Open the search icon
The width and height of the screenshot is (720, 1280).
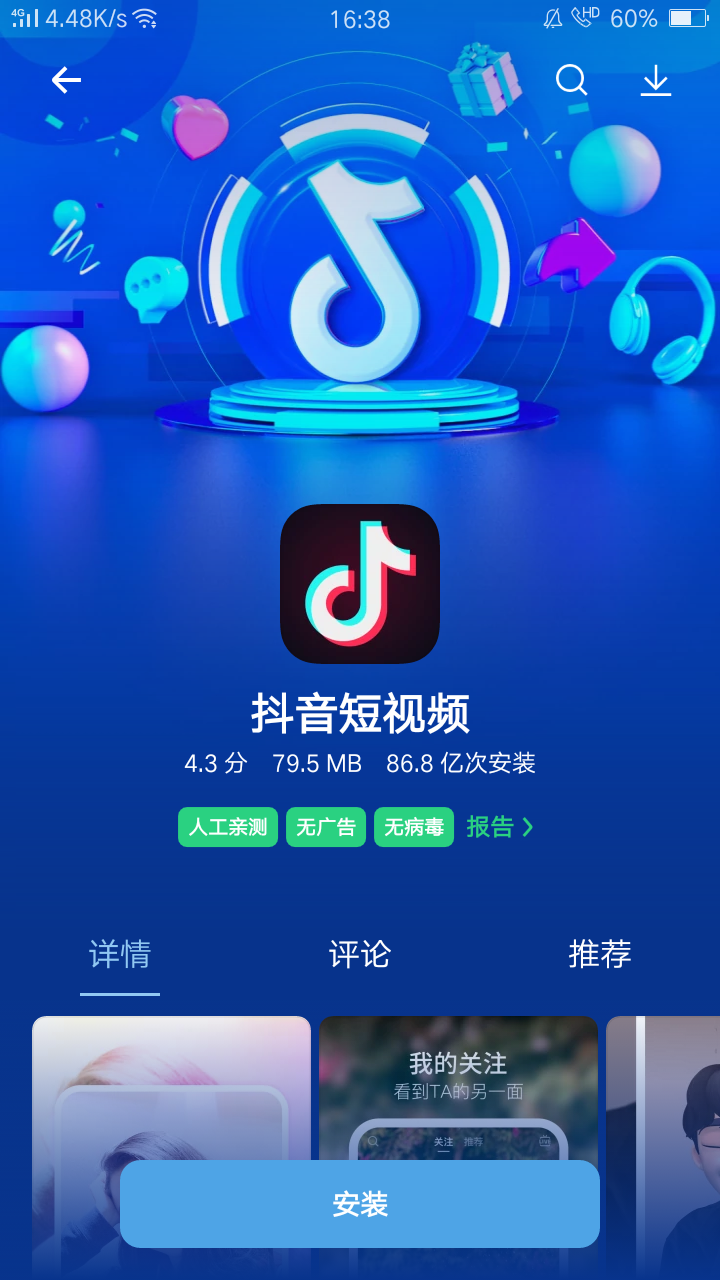572,80
